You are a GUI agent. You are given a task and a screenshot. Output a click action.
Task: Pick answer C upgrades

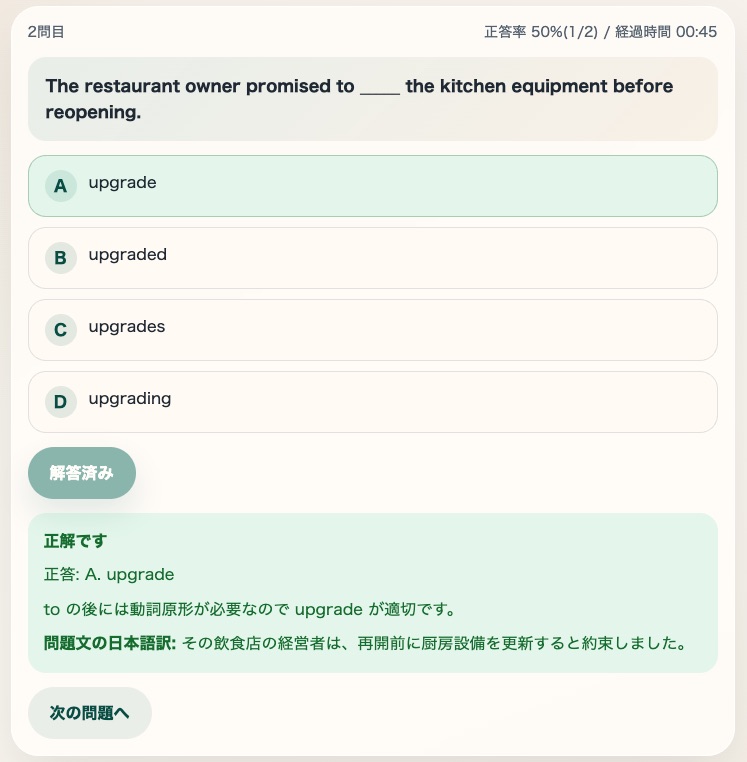[x=372, y=330]
